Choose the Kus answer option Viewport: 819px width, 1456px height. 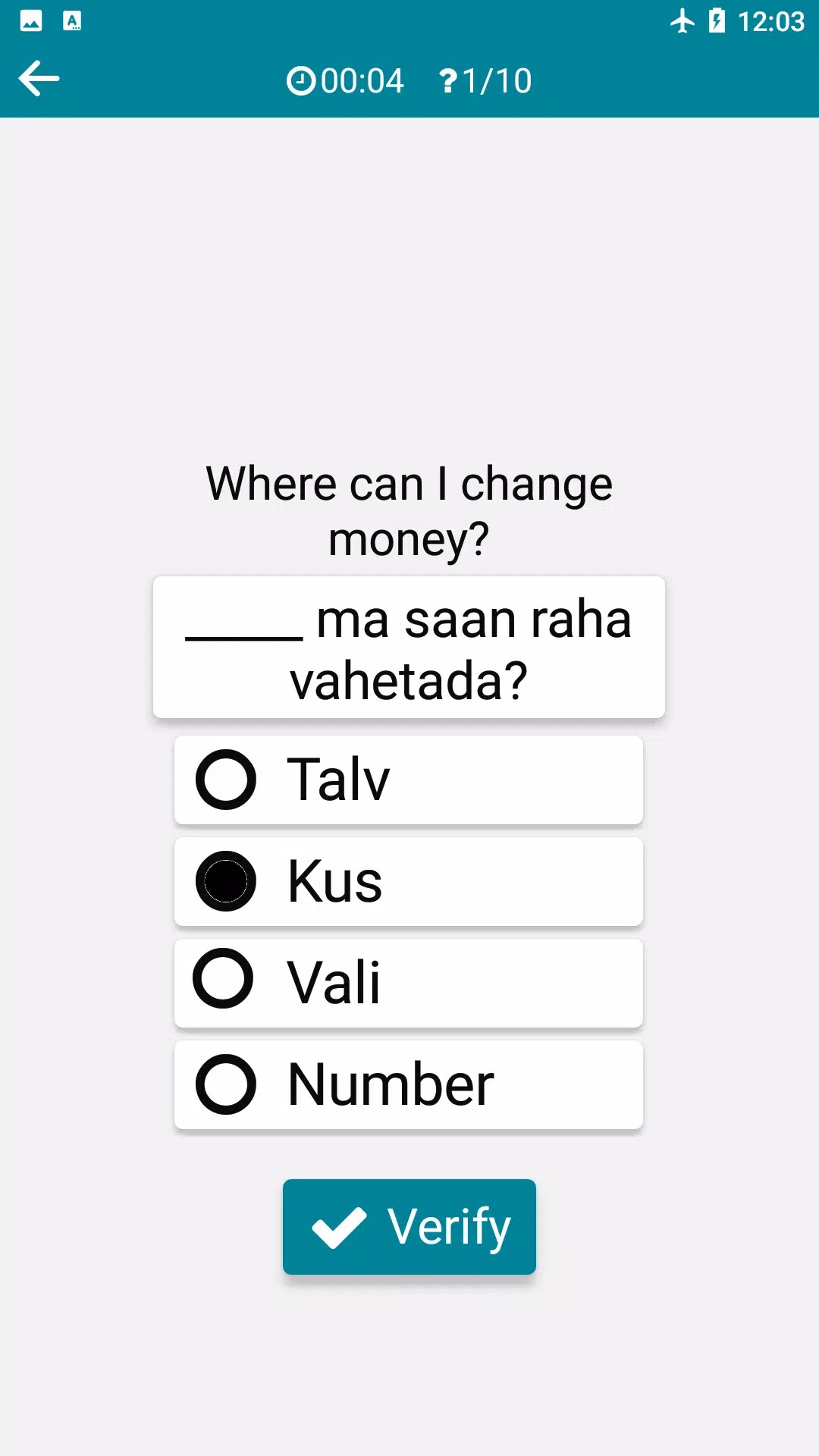click(408, 881)
